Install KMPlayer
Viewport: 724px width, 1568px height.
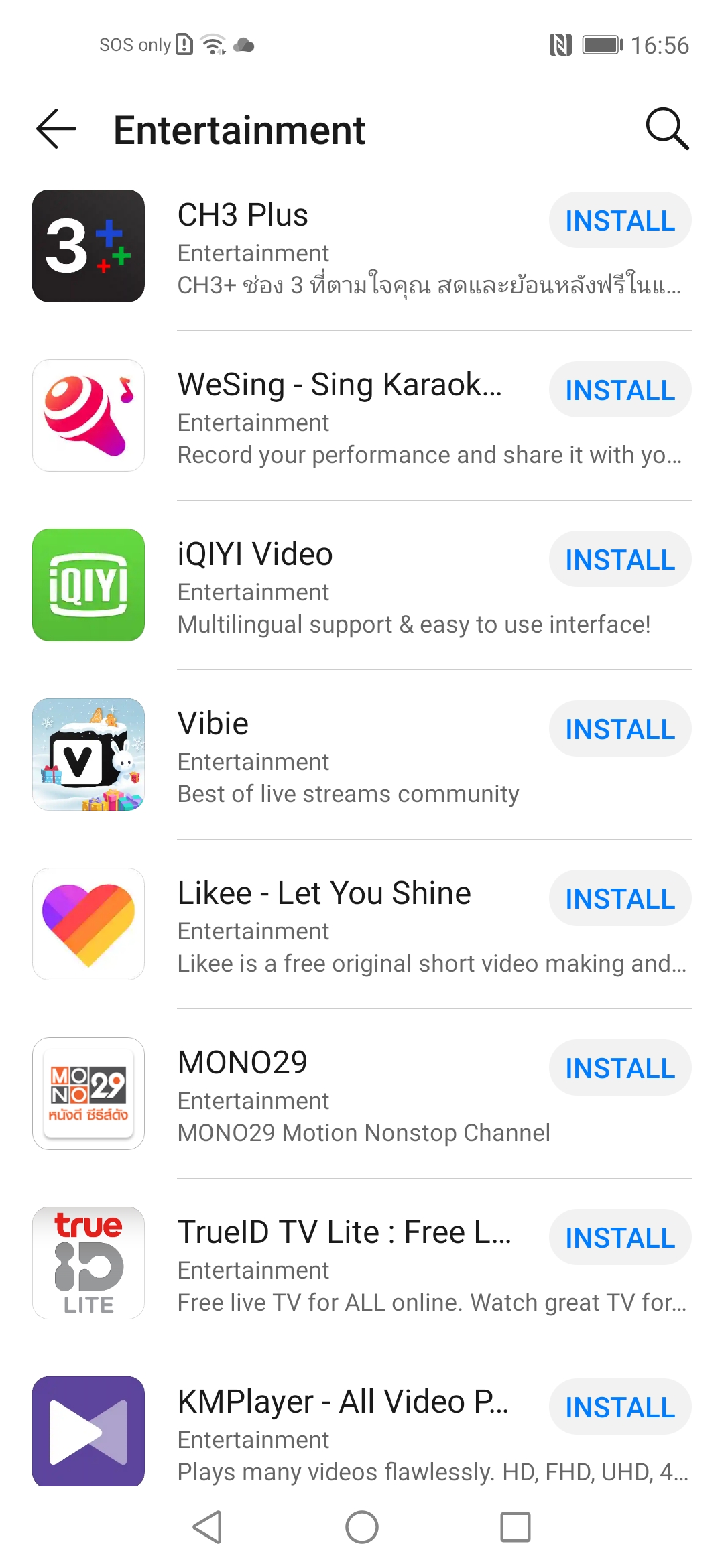pos(619,1407)
